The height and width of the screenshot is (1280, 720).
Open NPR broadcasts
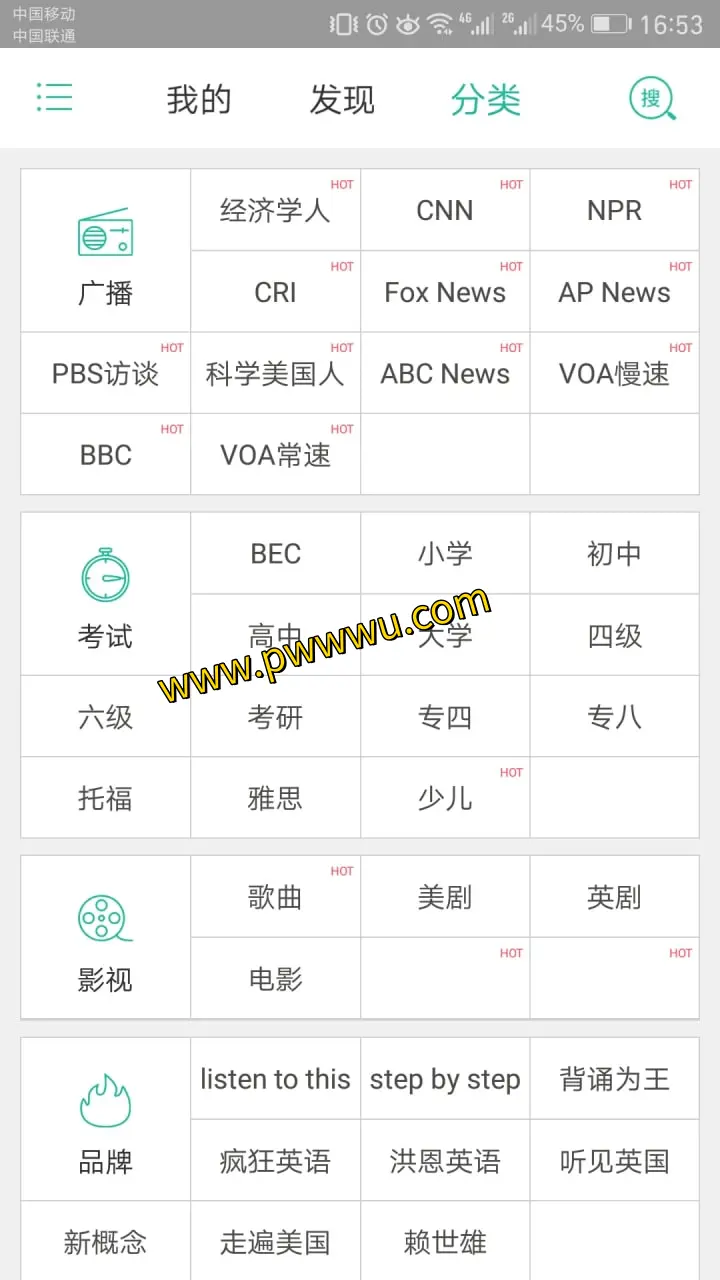(x=614, y=210)
